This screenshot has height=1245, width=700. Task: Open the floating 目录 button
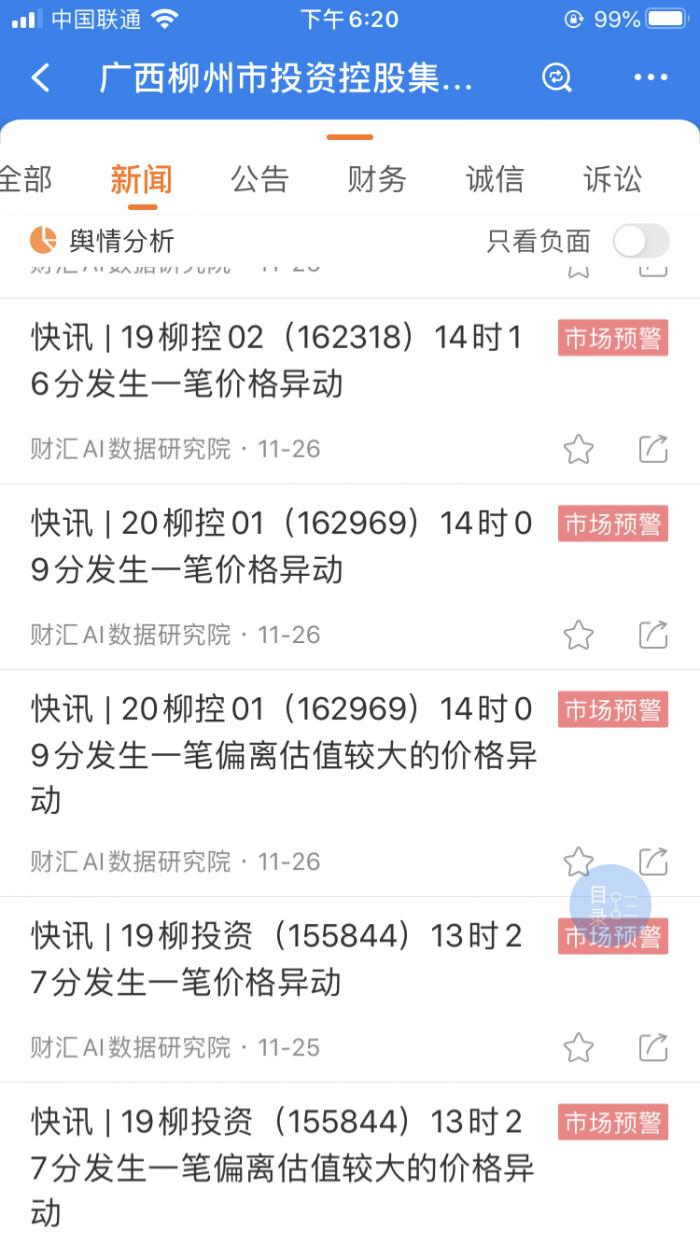coord(610,905)
